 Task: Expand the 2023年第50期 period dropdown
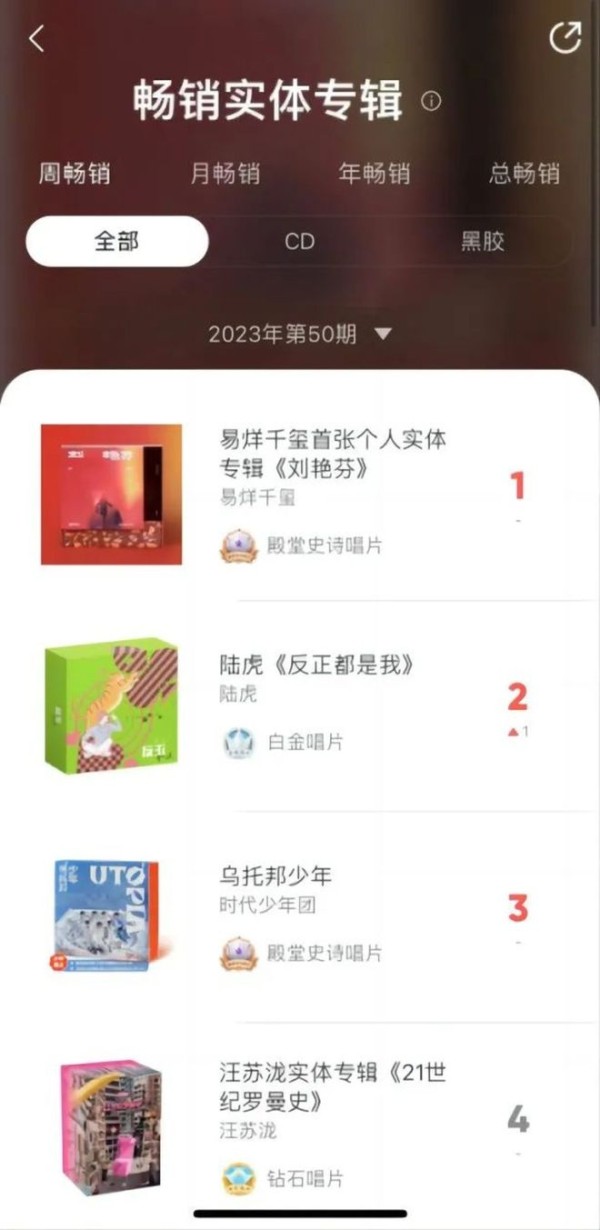[x=300, y=334]
